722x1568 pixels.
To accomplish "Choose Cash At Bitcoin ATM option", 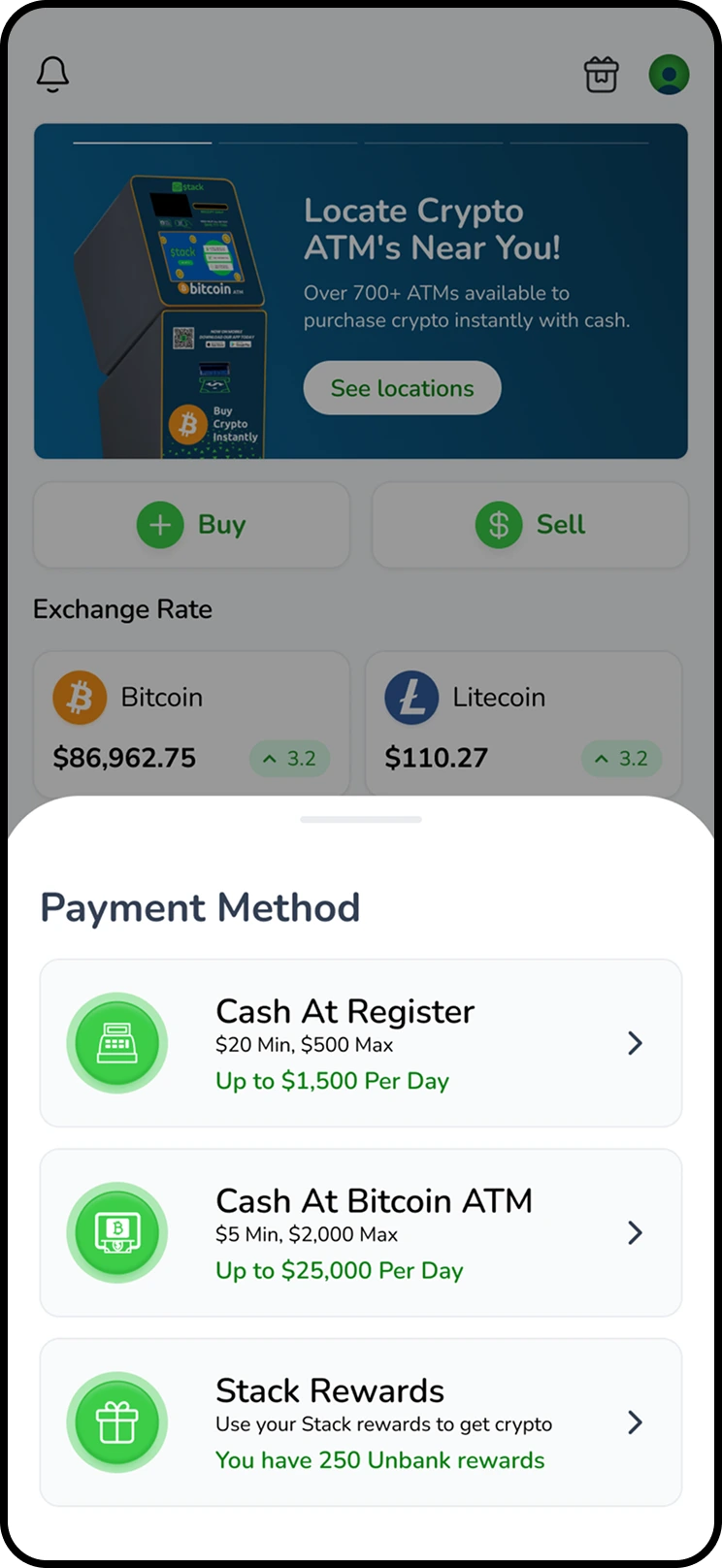I will (360, 1232).
